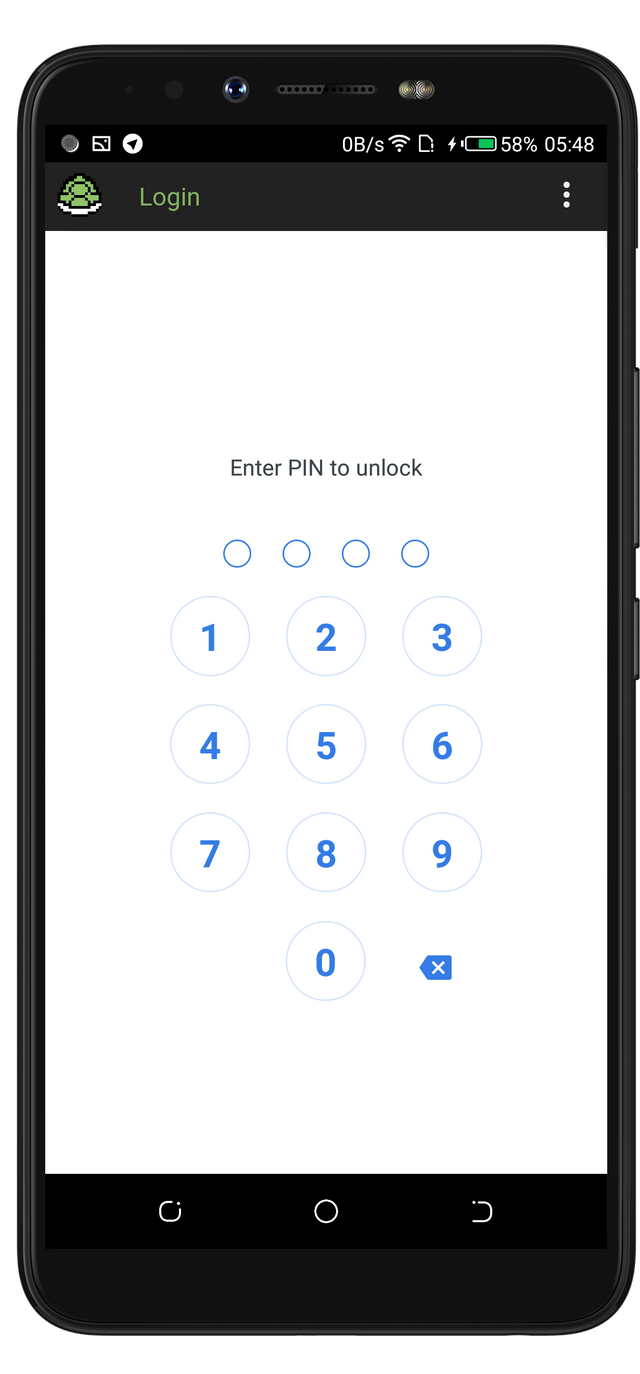
Task: Go to the system home screen
Action: pyautogui.click(x=326, y=1211)
